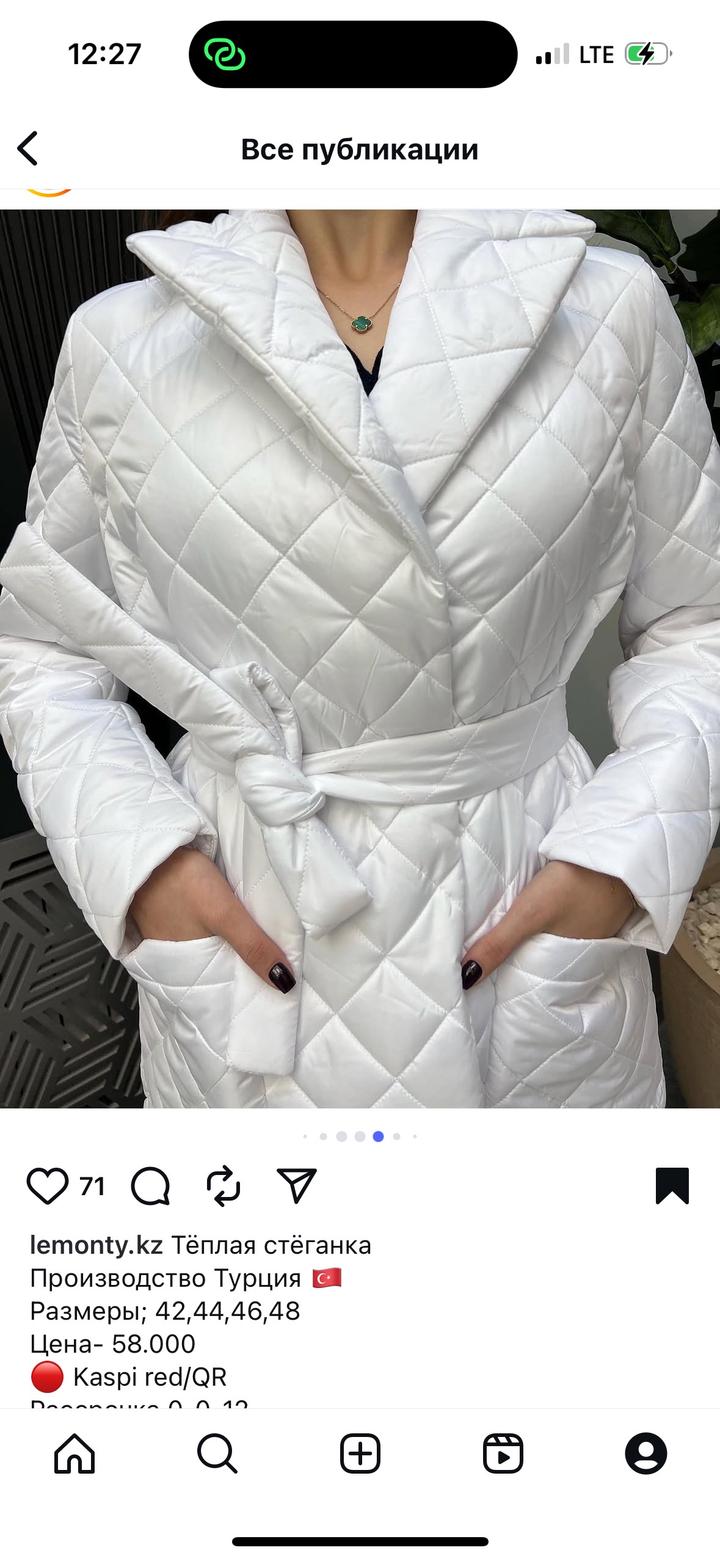
Task: Toggle the saved bookmark icon
Action: click(672, 1186)
